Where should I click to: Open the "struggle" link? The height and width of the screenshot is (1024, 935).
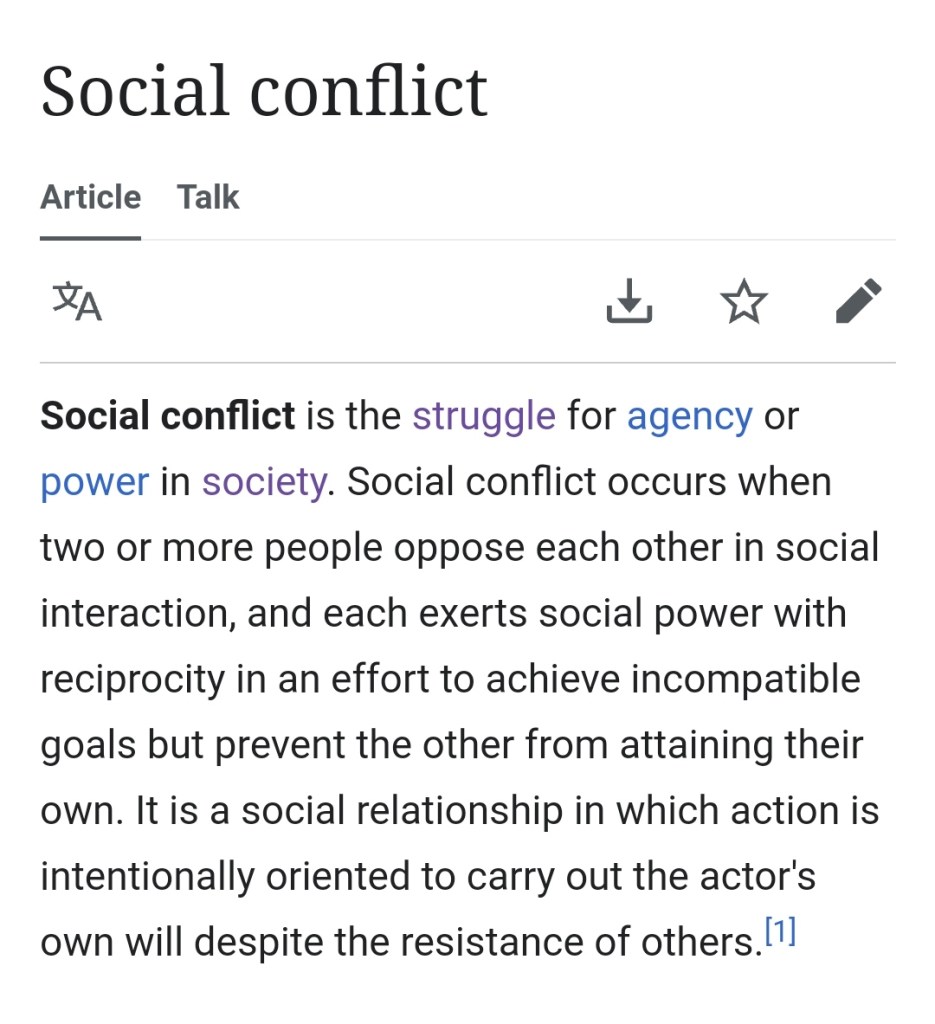[483, 416]
